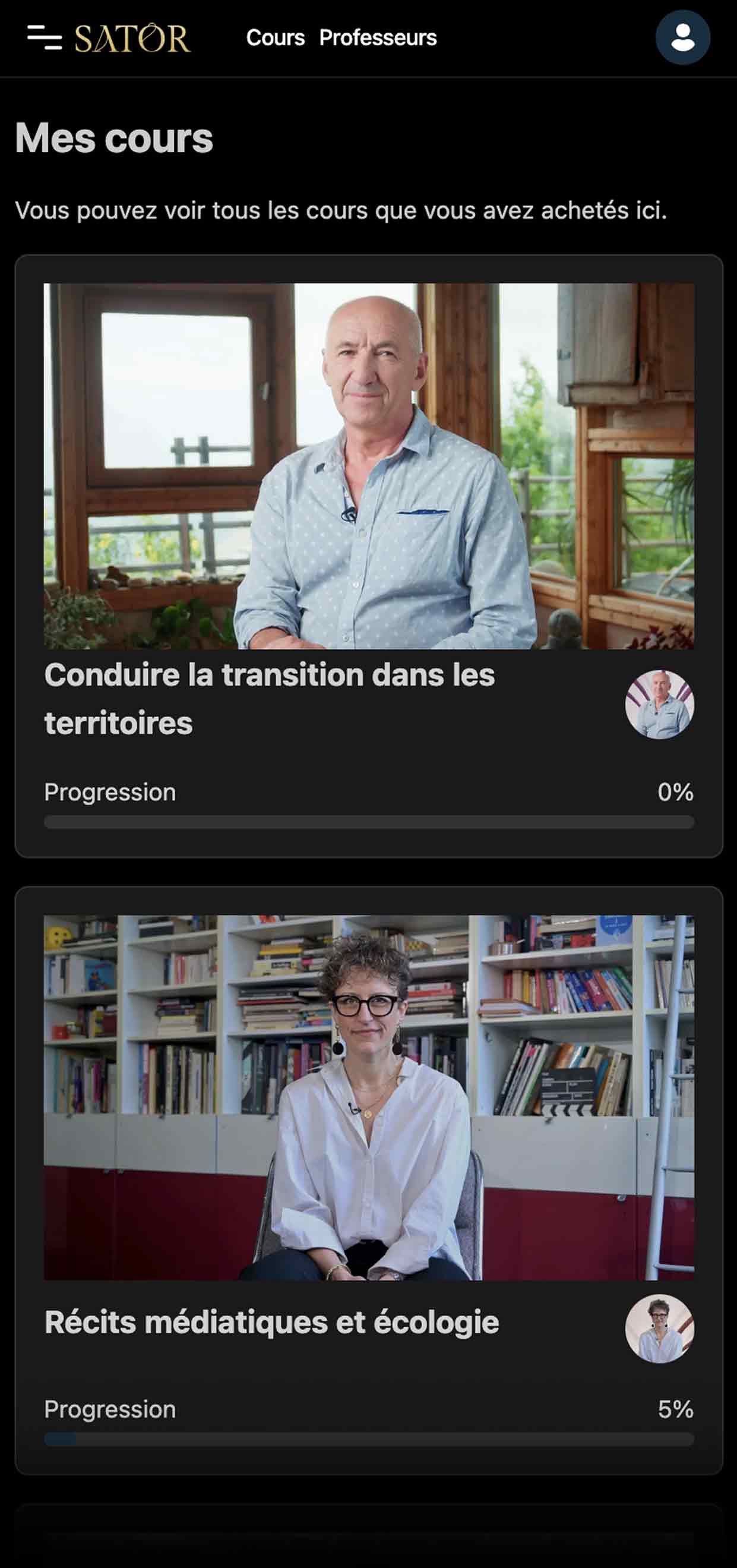Image resolution: width=737 pixels, height=1568 pixels.
Task: View professor avatar for Conduire la transition
Action: point(659,704)
